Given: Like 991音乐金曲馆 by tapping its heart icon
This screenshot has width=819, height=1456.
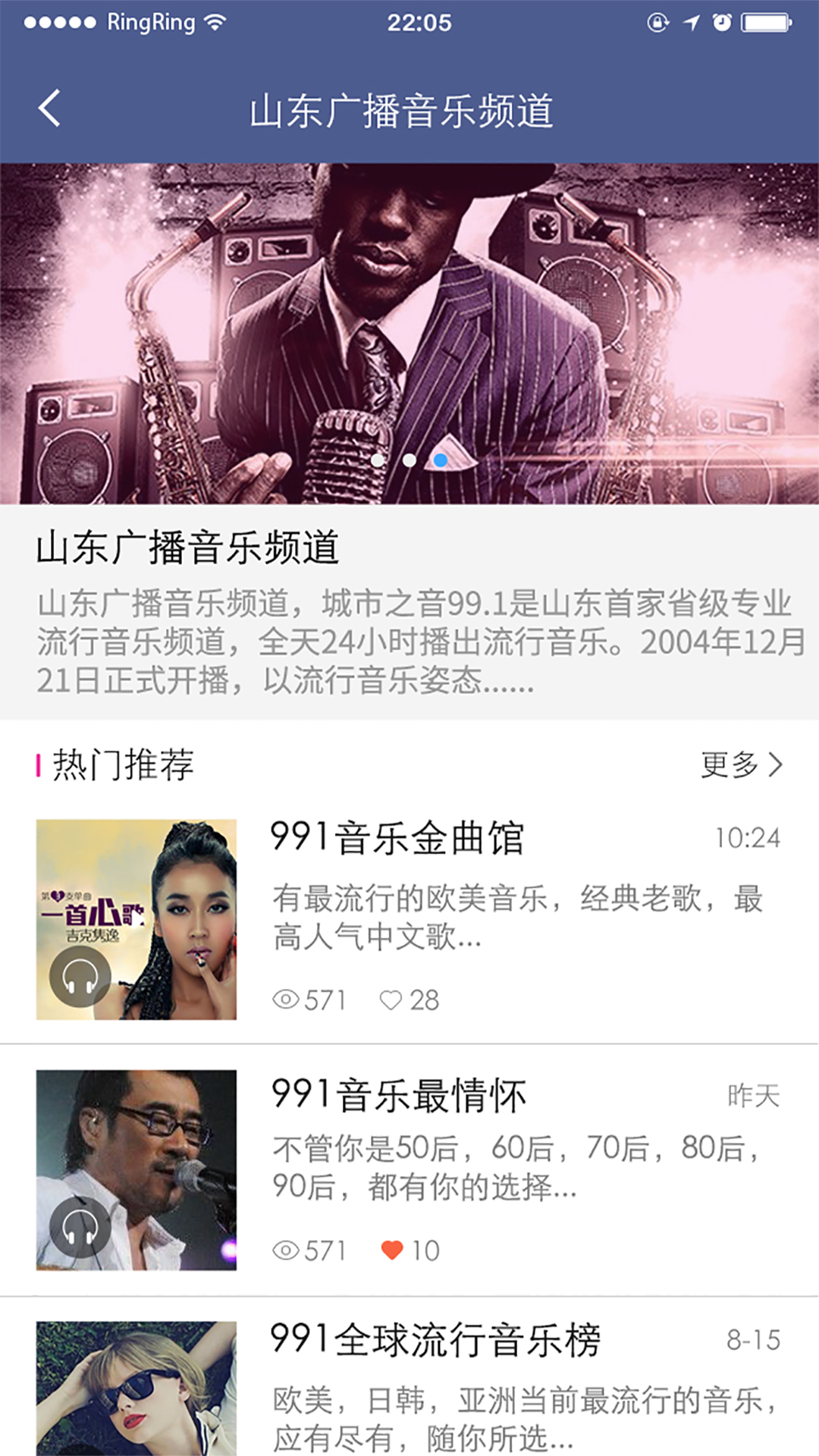Looking at the screenshot, I should (x=392, y=1000).
